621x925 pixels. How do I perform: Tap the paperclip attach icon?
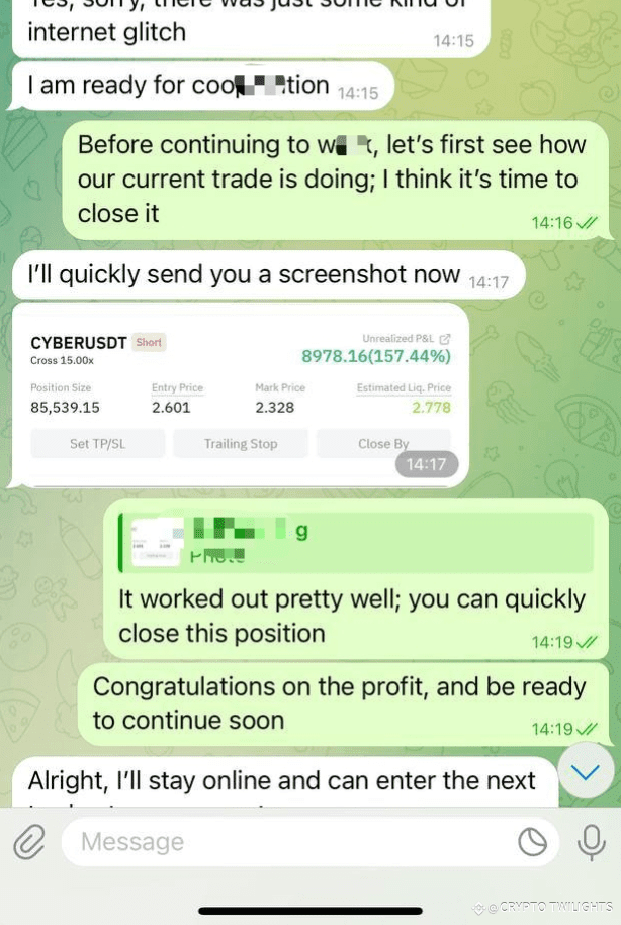tap(29, 843)
